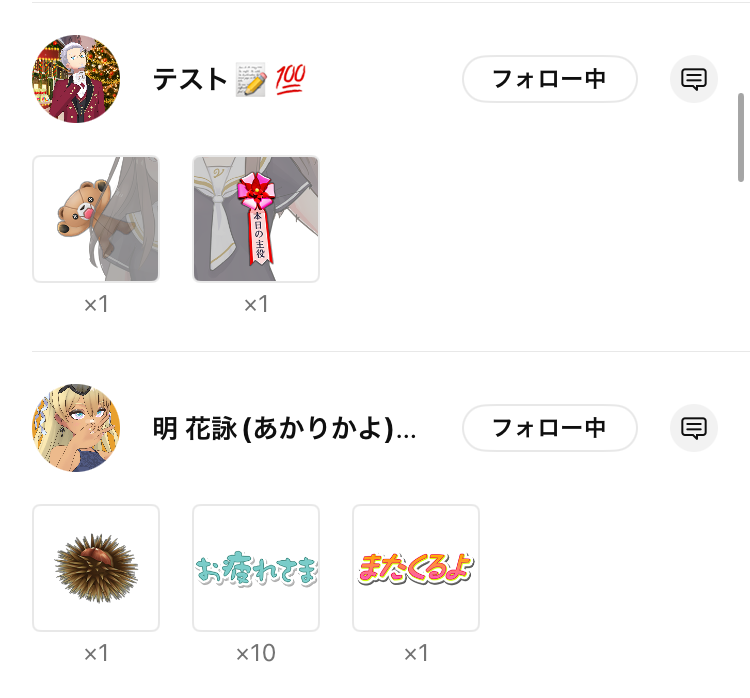750x698 pixels.
Task: Select the chestnut burr gift tile
Action: pyautogui.click(x=96, y=568)
